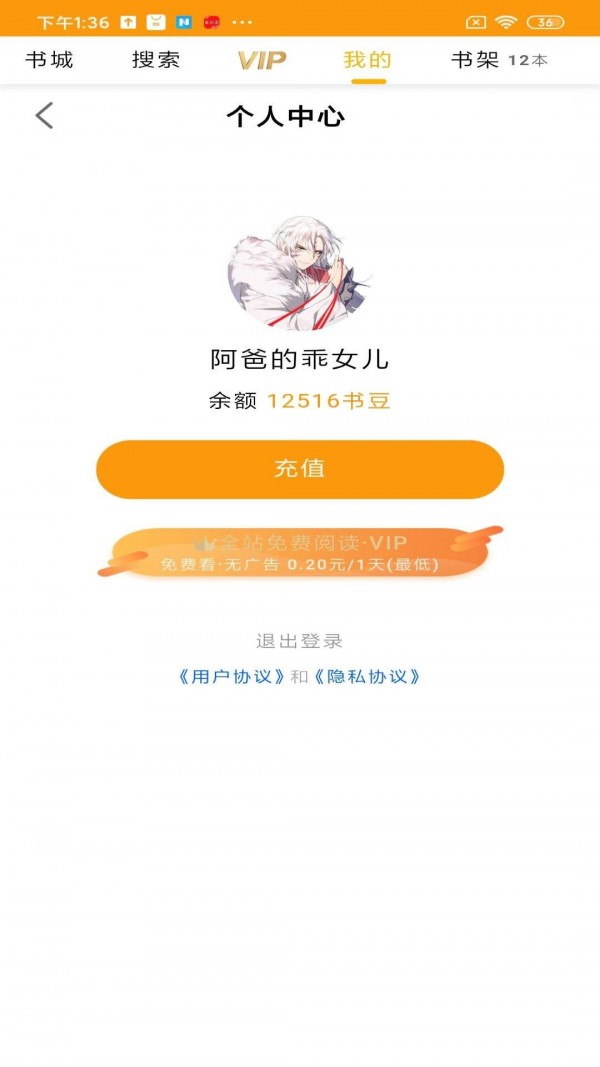Select the 我的 tab
The width and height of the screenshot is (600, 1067).
click(x=367, y=60)
